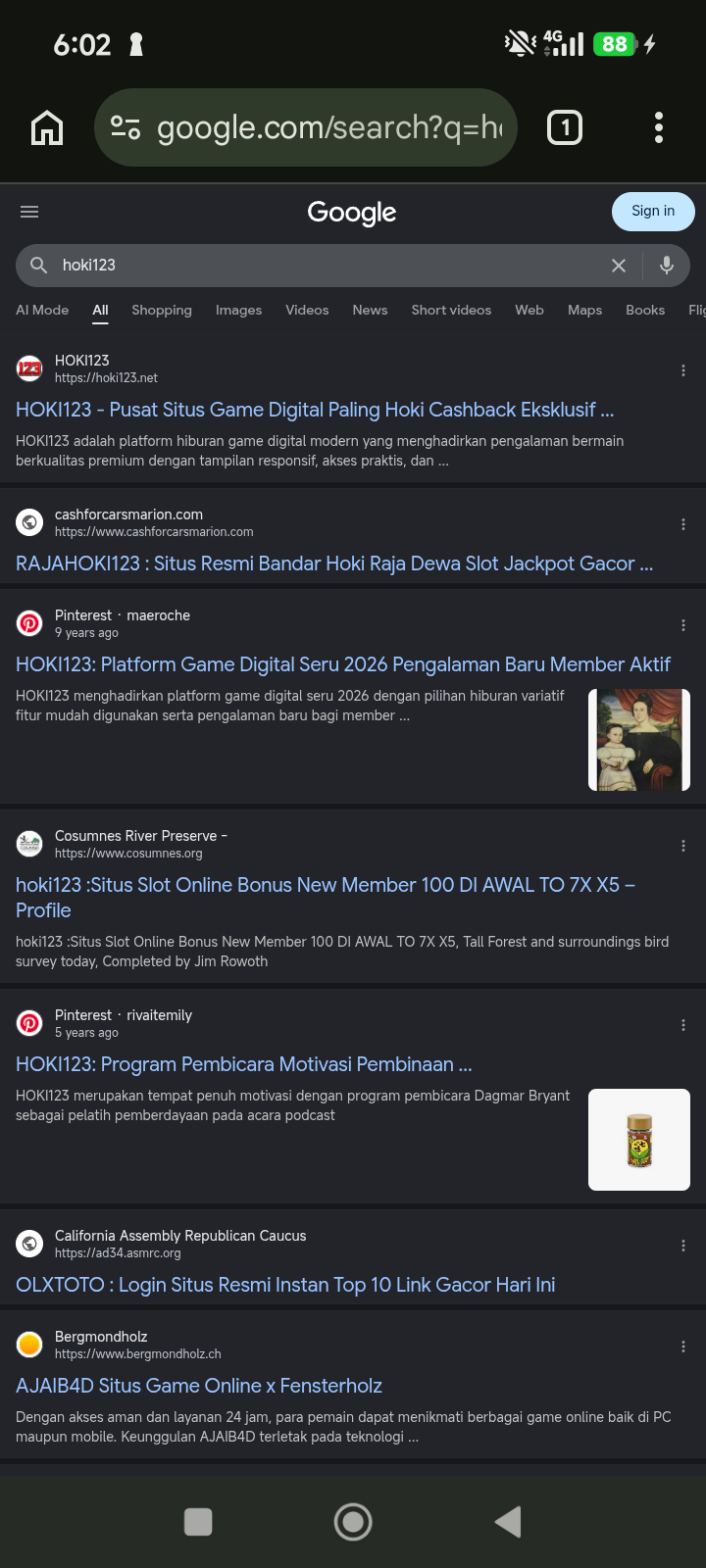The width and height of the screenshot is (706, 1568).
Task: Switch to the Short videos tab
Action: point(451,310)
